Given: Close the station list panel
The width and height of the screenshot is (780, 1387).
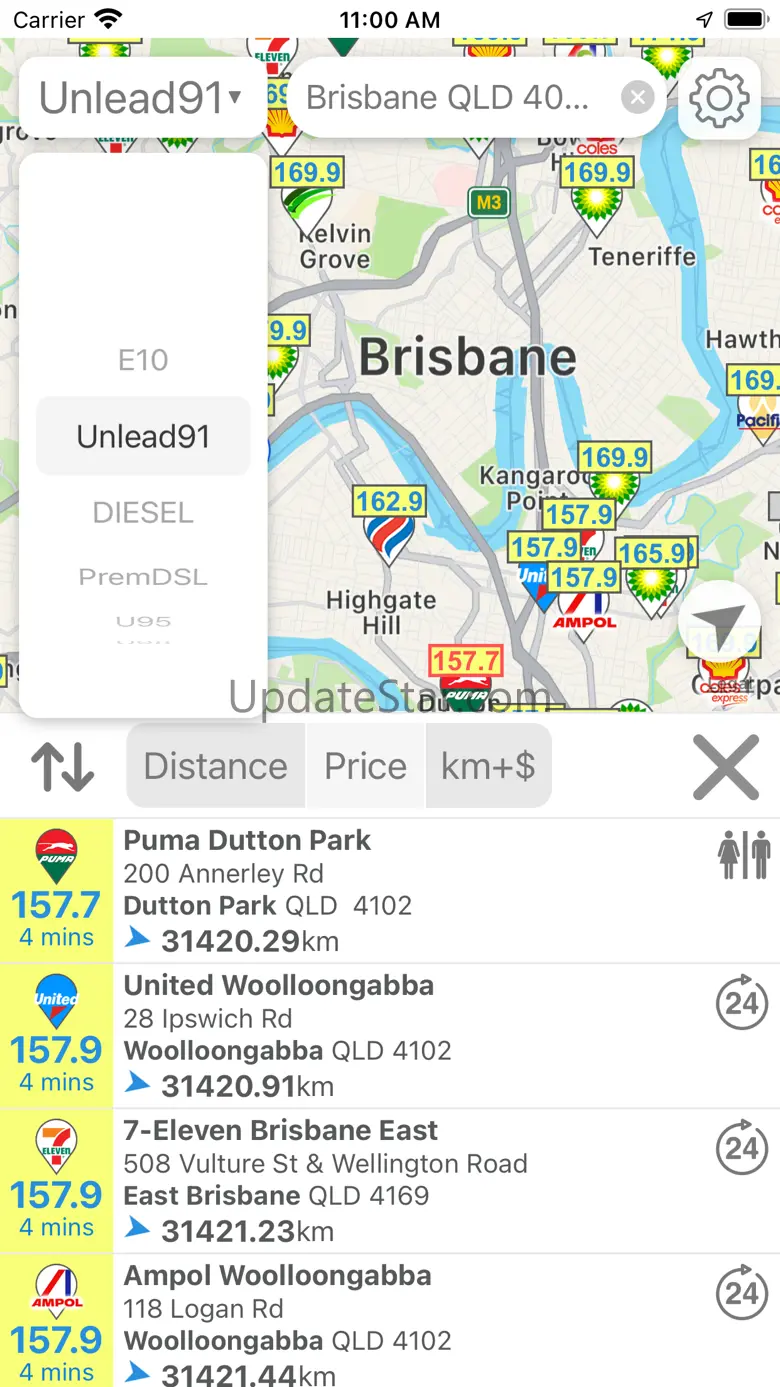Looking at the screenshot, I should [x=725, y=767].
